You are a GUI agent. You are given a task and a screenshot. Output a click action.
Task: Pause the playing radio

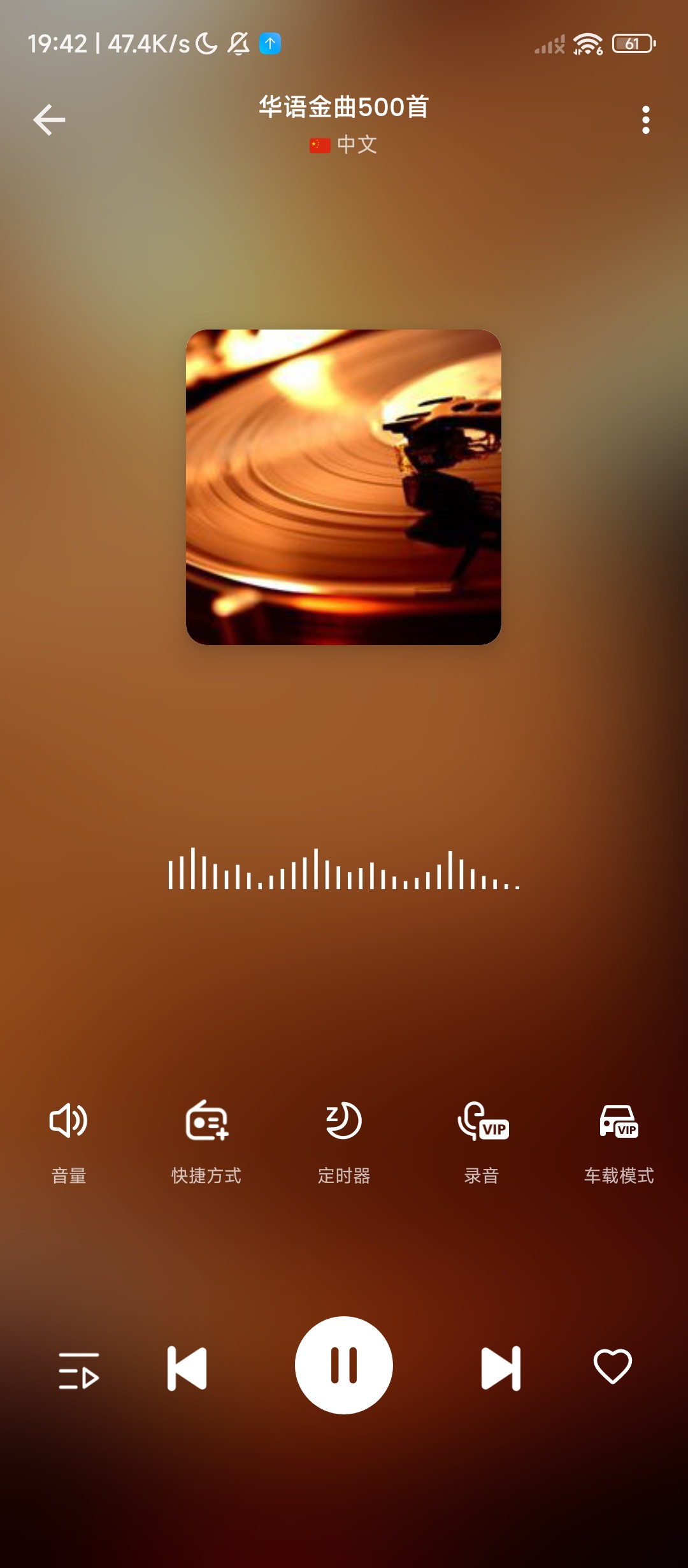coord(344,1365)
